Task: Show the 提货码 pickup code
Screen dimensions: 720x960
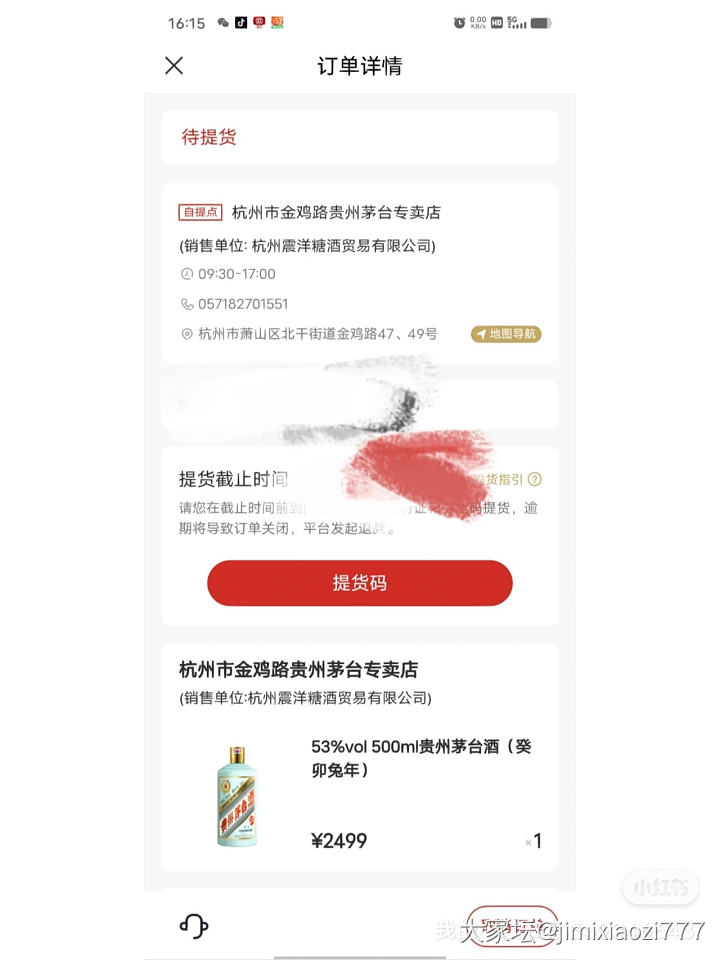Action: [x=359, y=583]
